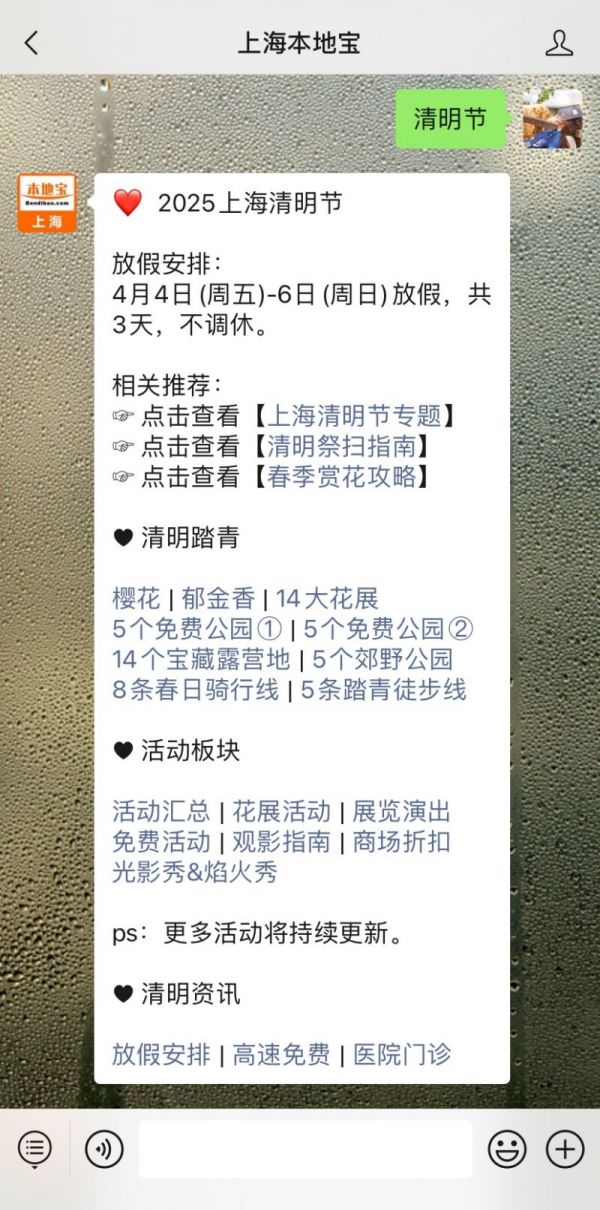This screenshot has width=600, height=1210.
Task: Open the account profile icon
Action: [x=559, y=43]
